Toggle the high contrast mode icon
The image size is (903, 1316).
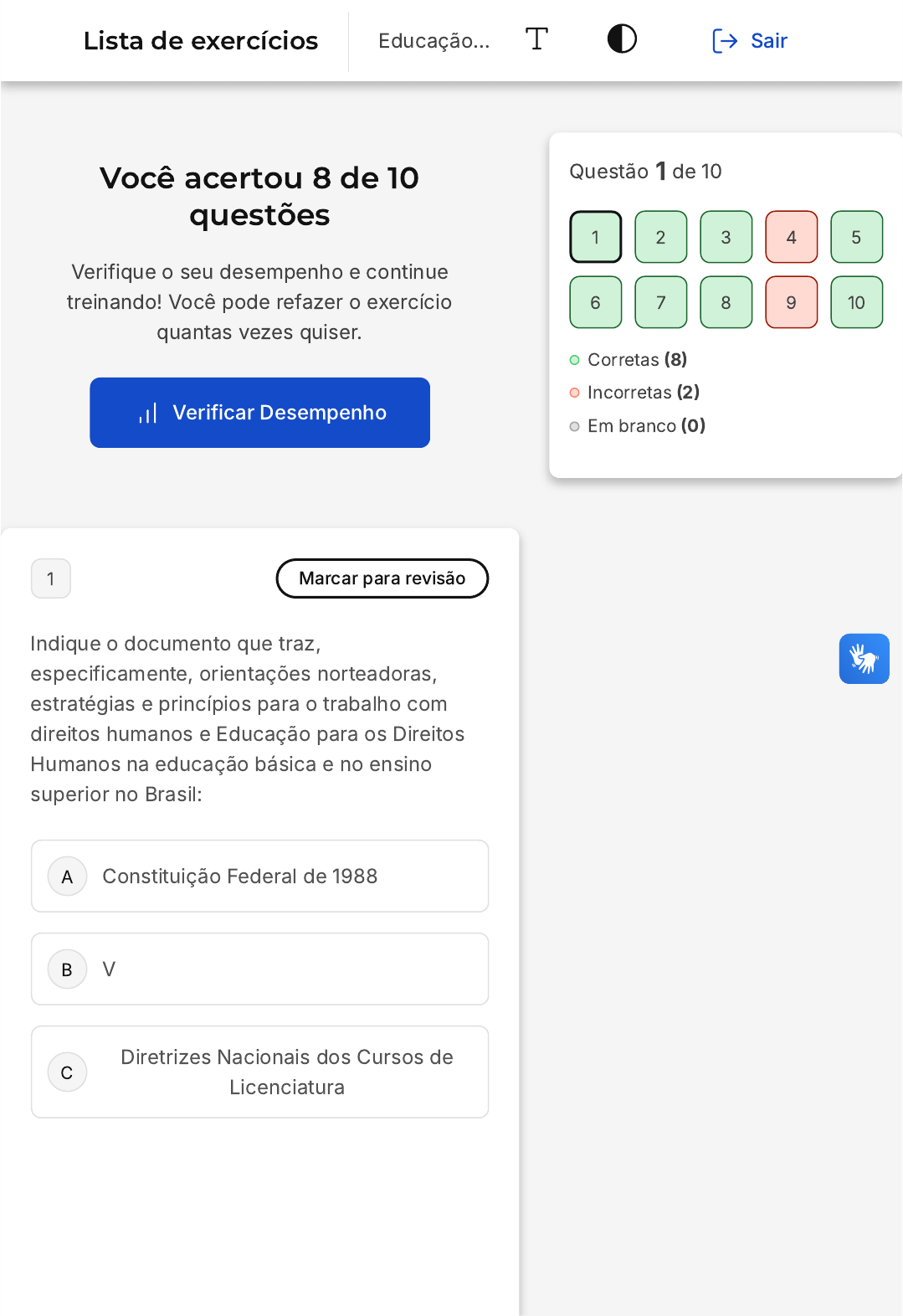622,39
